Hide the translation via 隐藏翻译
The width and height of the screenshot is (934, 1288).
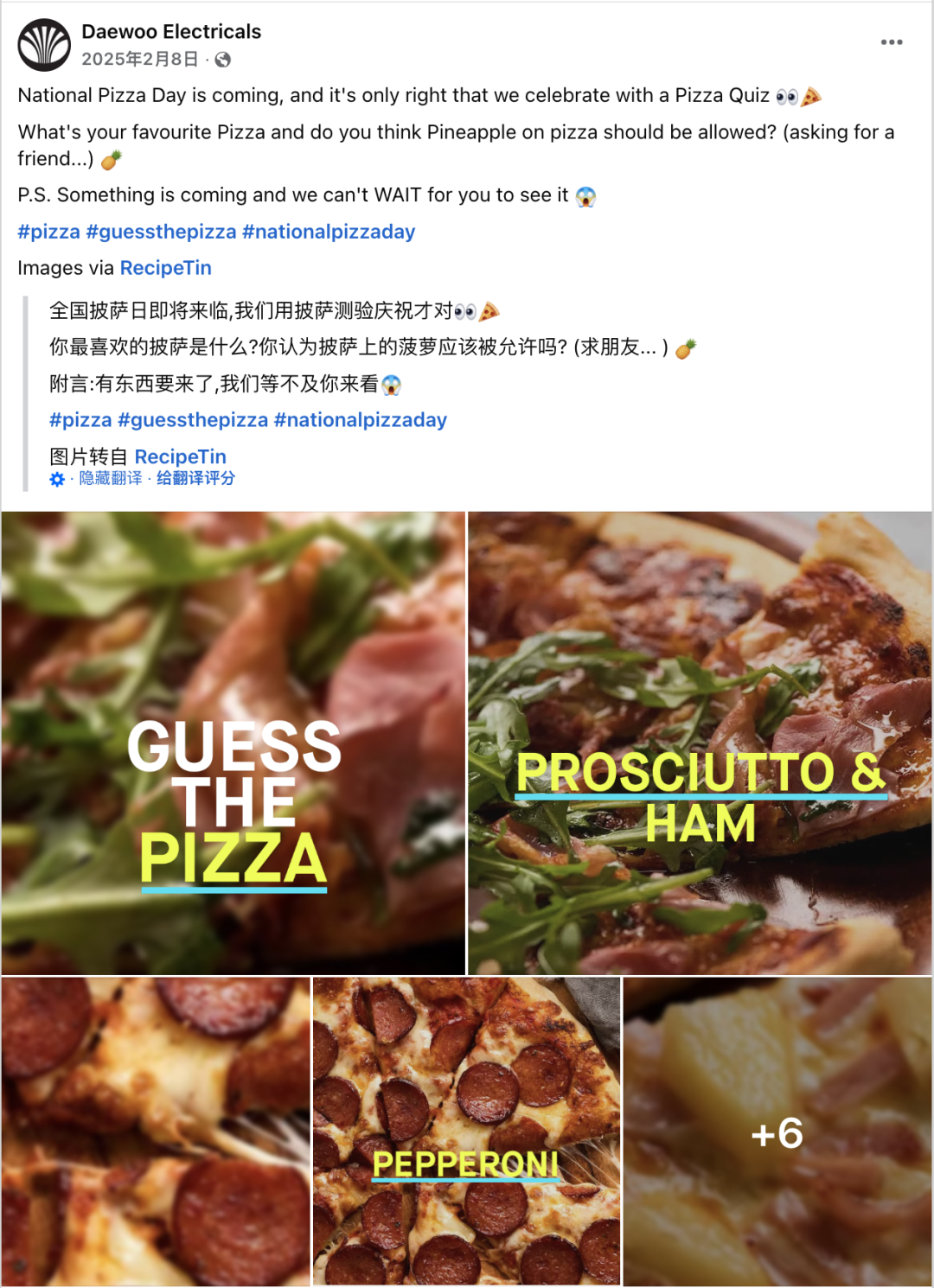pos(111,479)
